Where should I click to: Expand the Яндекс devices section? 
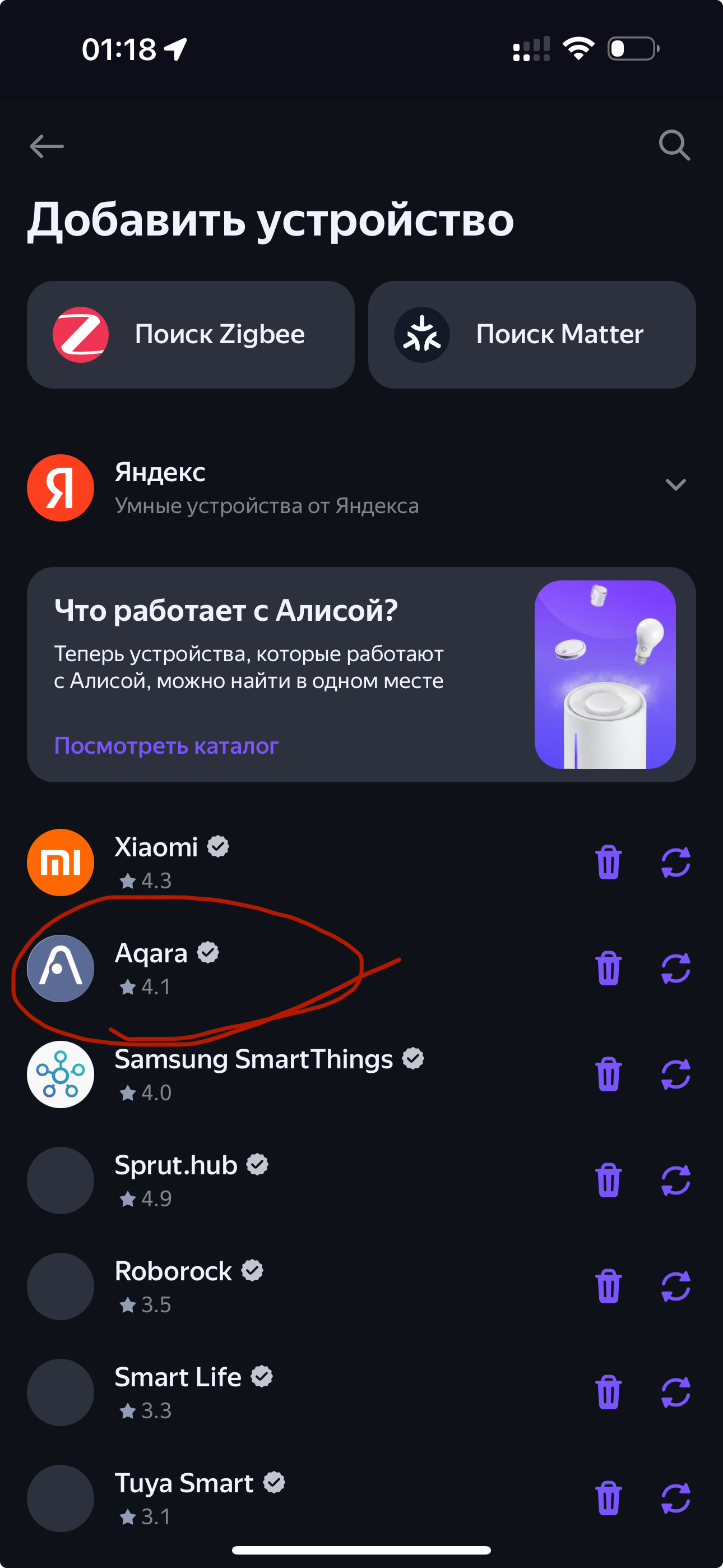pos(675,485)
